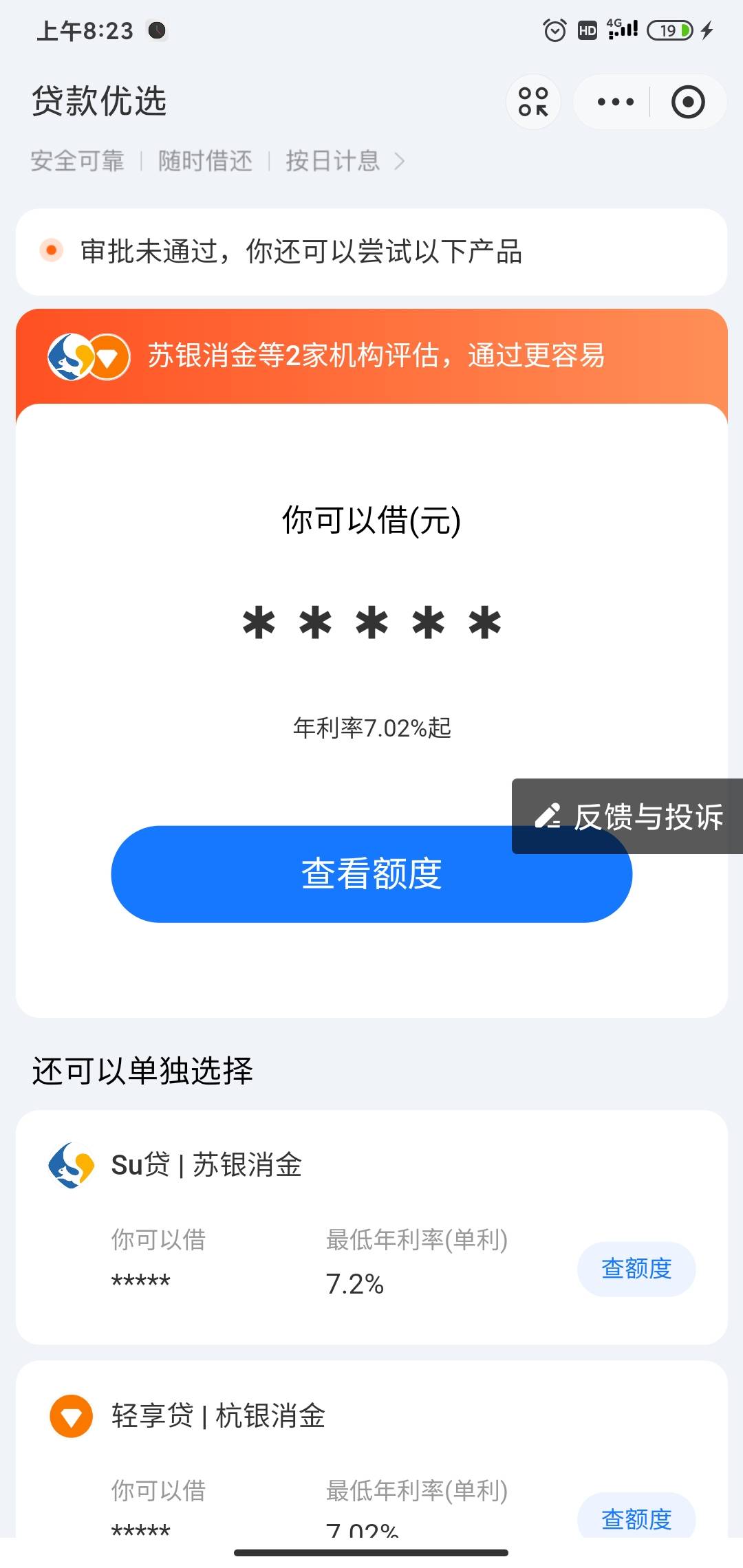The width and height of the screenshot is (743, 1568).
Task: Check quota for Su贷 苏银消金
Action: (x=636, y=1269)
